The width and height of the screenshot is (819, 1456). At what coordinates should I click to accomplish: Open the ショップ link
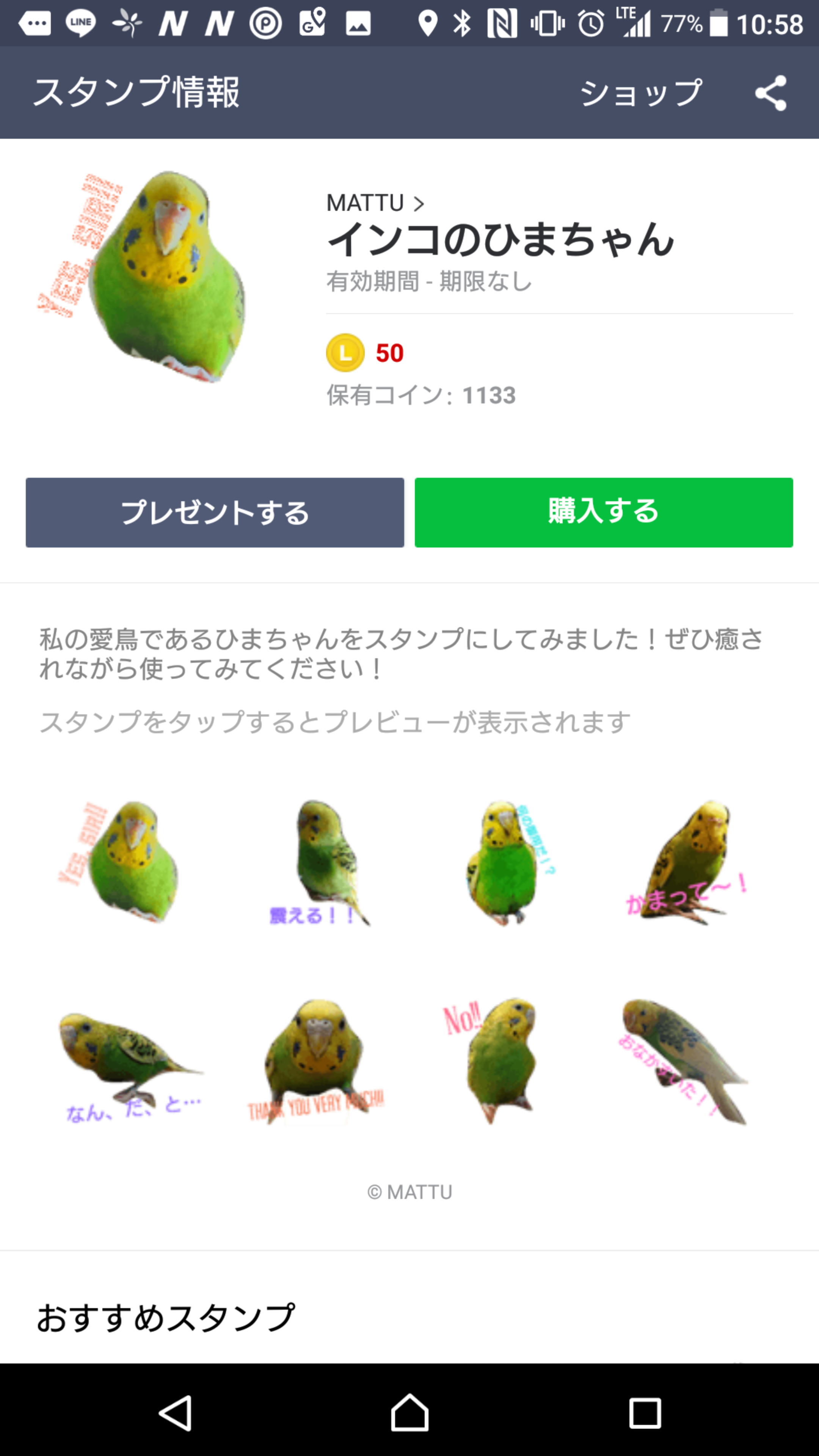pos(641,93)
